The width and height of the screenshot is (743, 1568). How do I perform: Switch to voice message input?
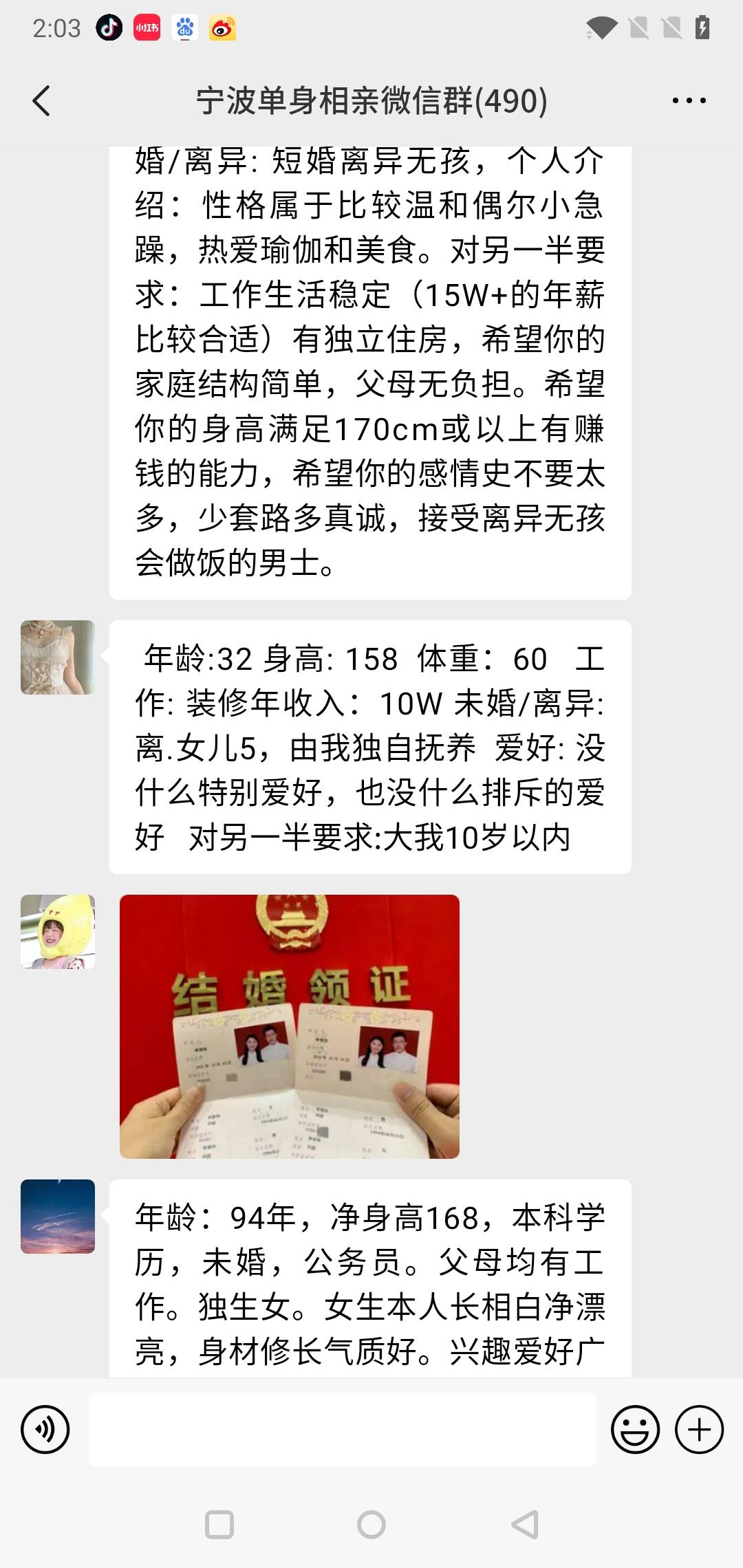[x=45, y=1430]
